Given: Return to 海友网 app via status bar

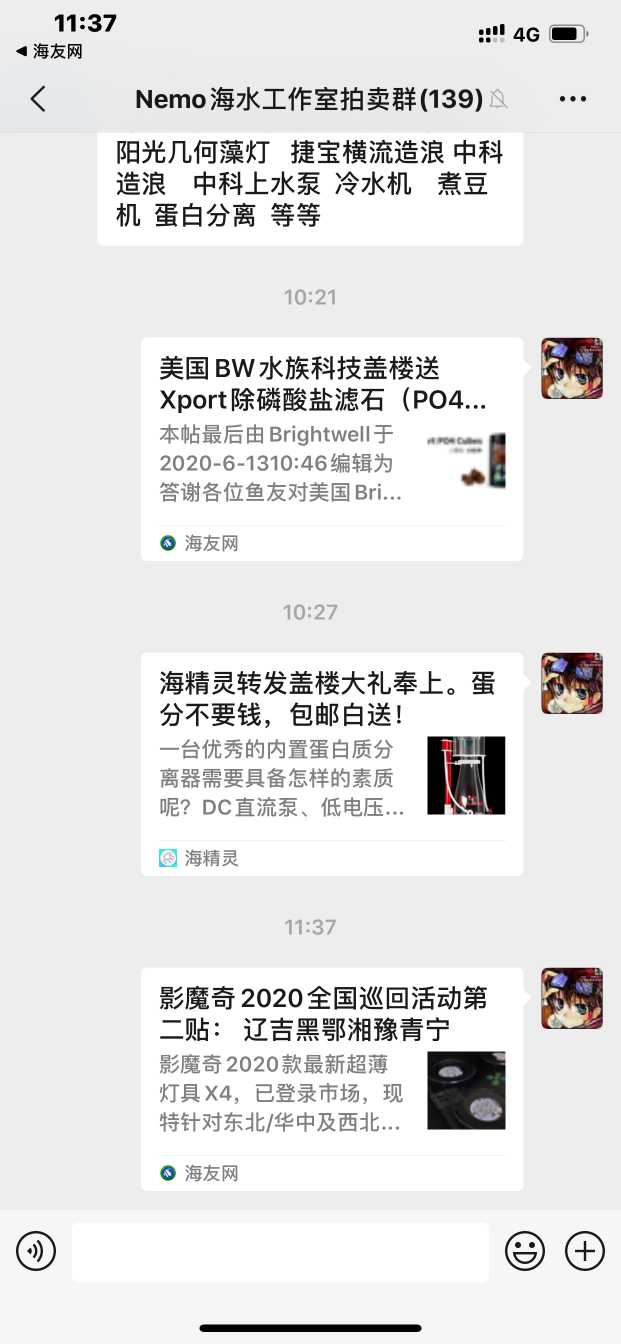Looking at the screenshot, I should tap(50, 51).
